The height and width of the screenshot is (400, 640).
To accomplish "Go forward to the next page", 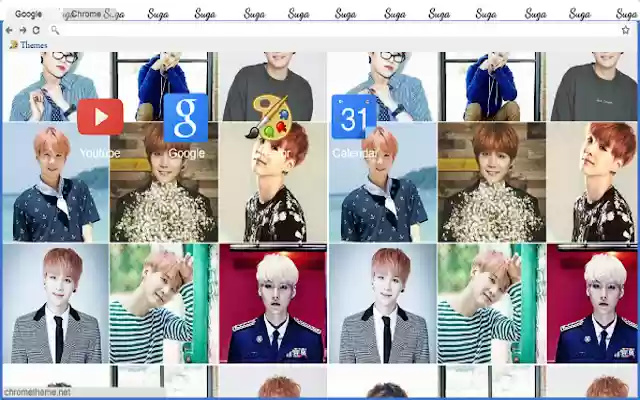I will click(22, 30).
